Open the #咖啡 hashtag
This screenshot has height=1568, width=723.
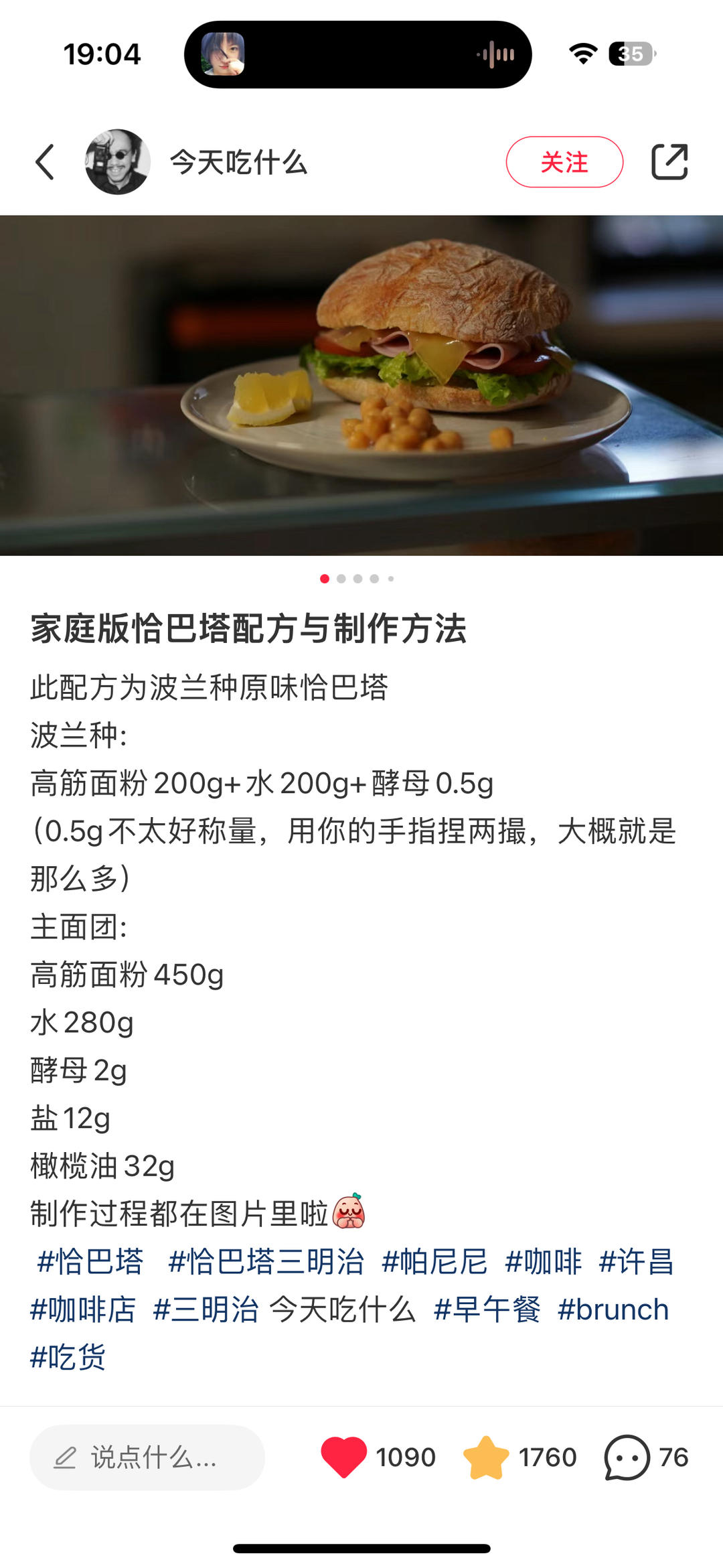543,1262
